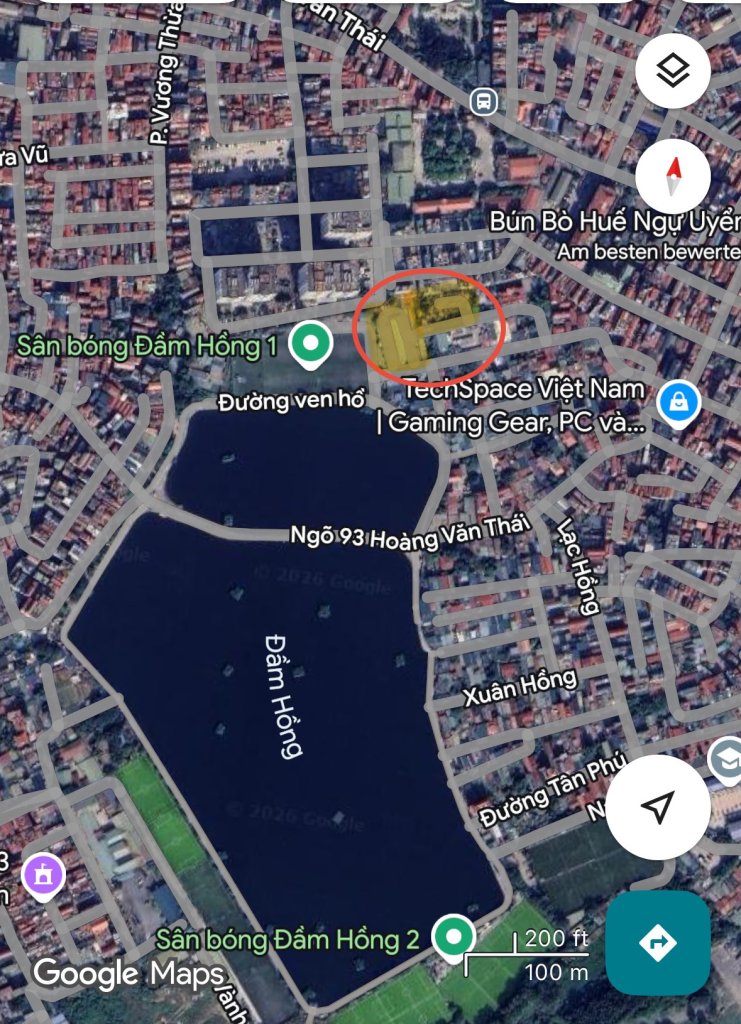Select the Sân bóng Đầm Hồng 2 pin

tap(455, 936)
